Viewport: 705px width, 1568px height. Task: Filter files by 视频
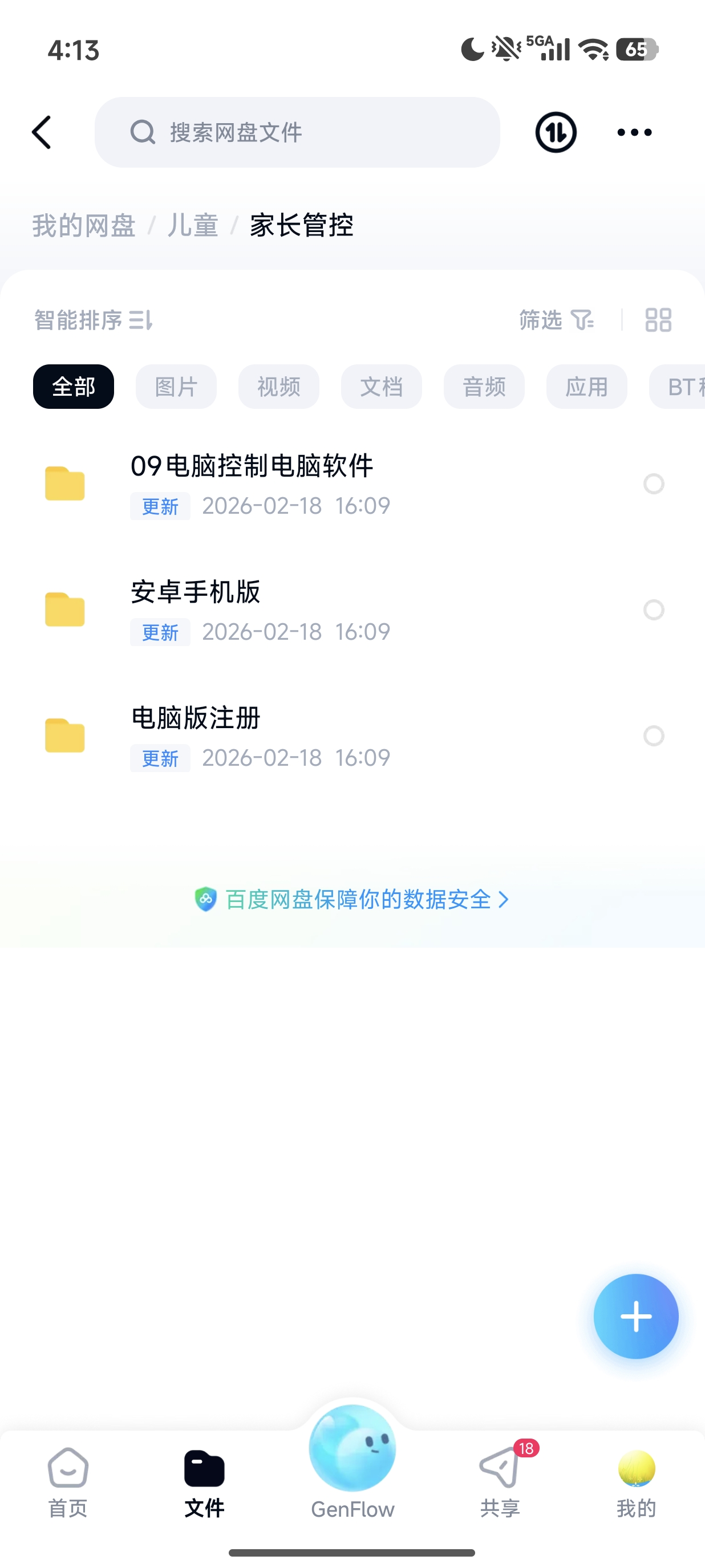279,387
